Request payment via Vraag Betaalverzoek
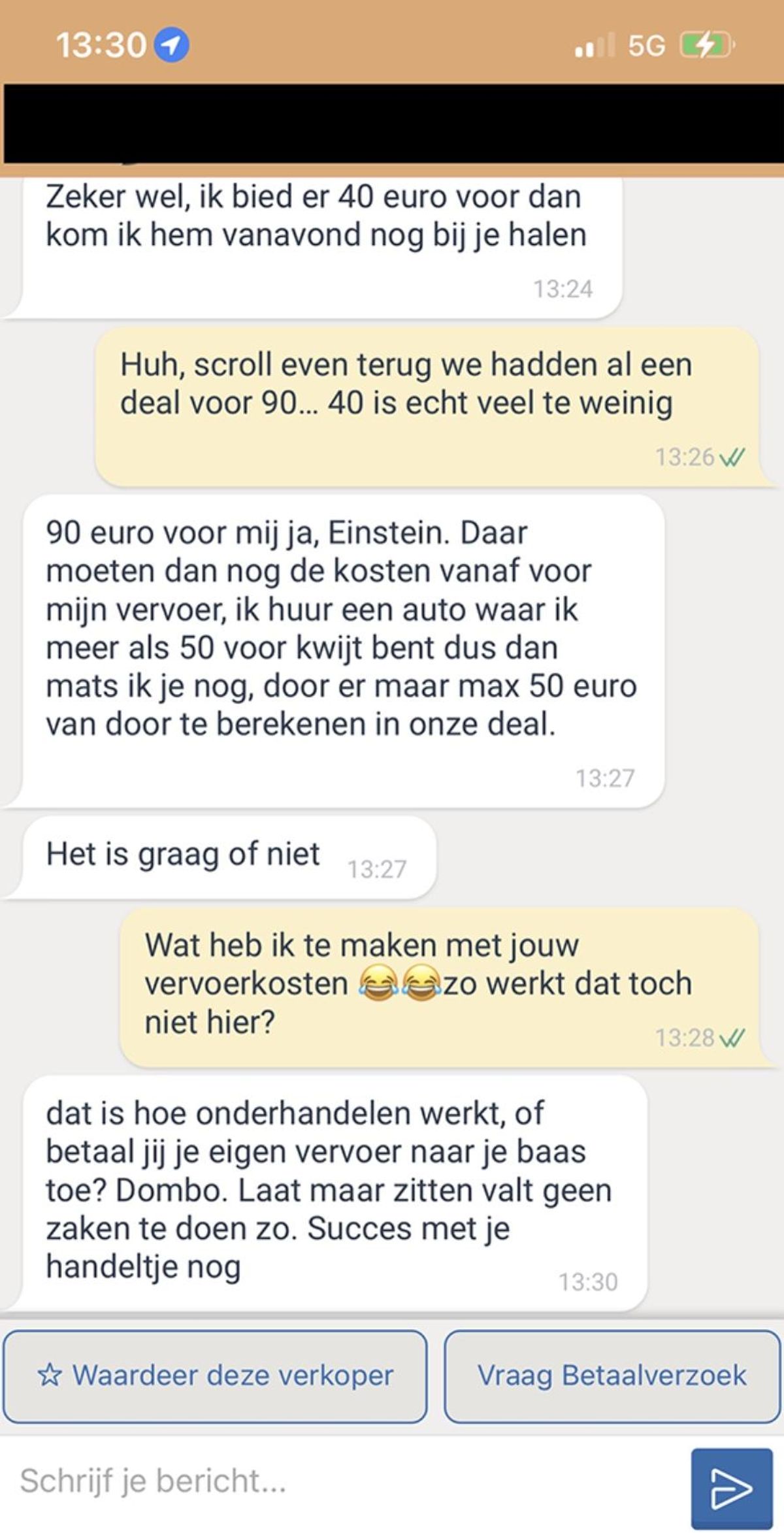Image resolution: width=784 pixels, height=1533 pixels. pos(612,1376)
